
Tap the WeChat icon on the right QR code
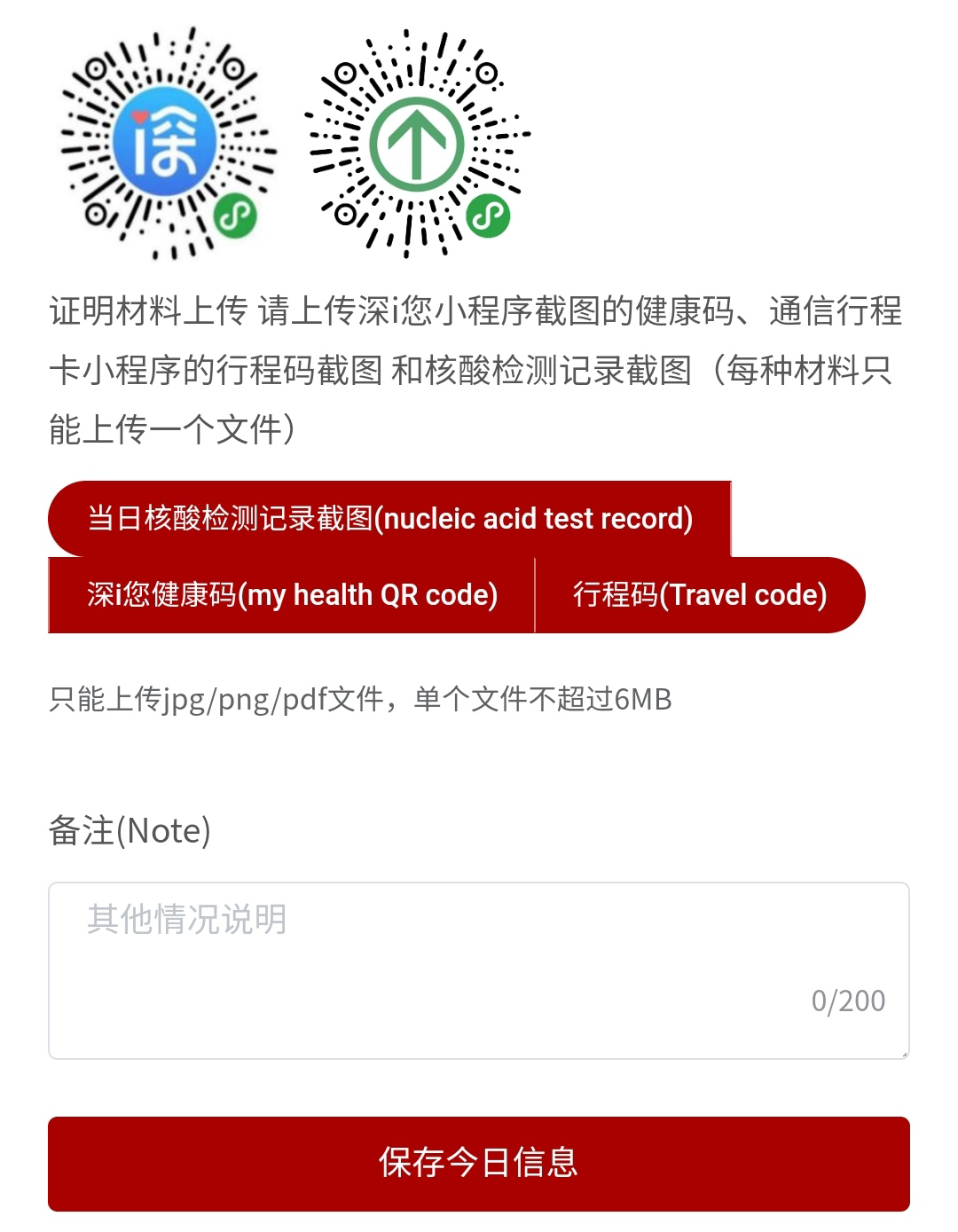pos(489,215)
